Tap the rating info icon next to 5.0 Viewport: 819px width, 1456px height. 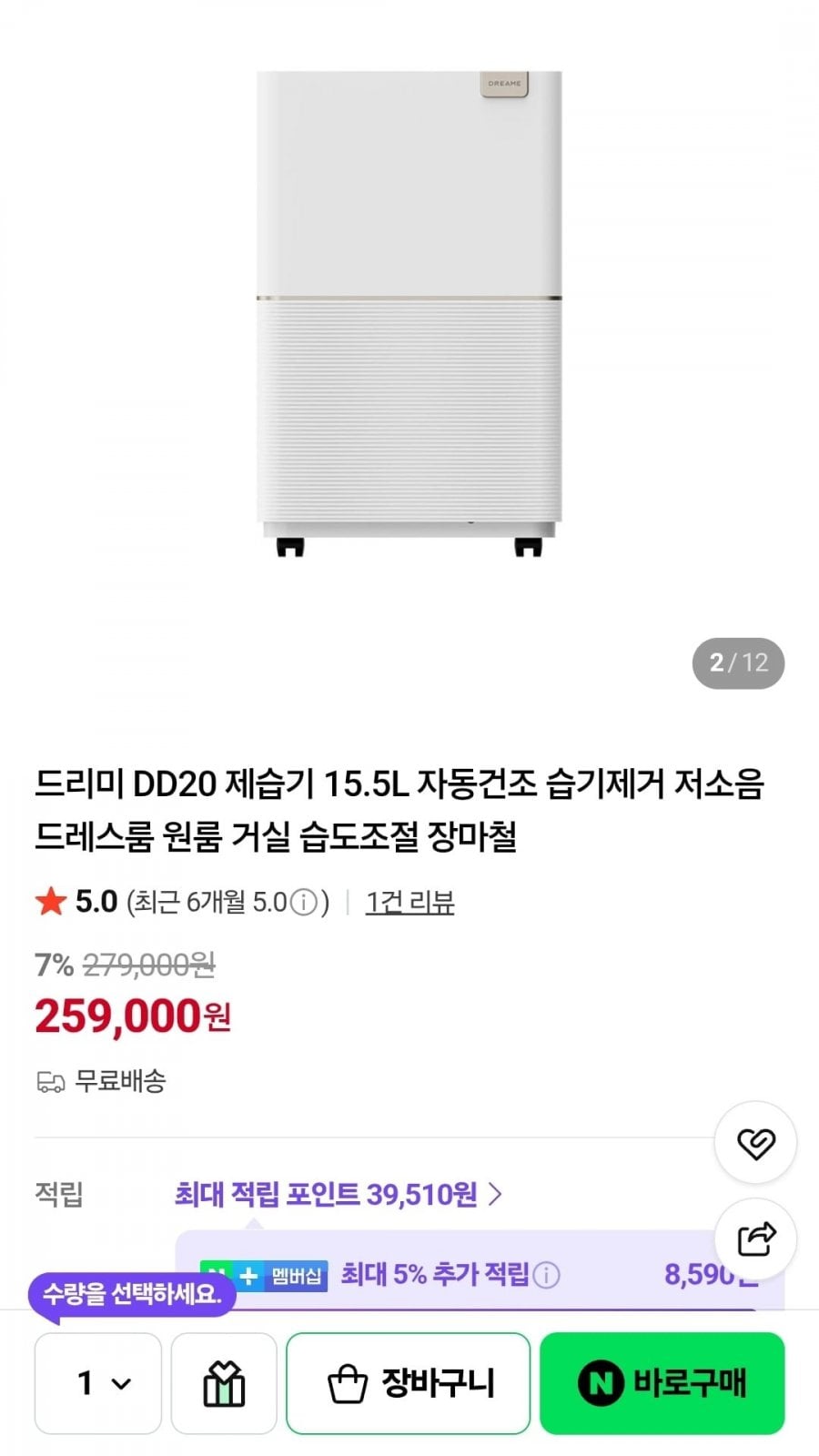tap(303, 903)
